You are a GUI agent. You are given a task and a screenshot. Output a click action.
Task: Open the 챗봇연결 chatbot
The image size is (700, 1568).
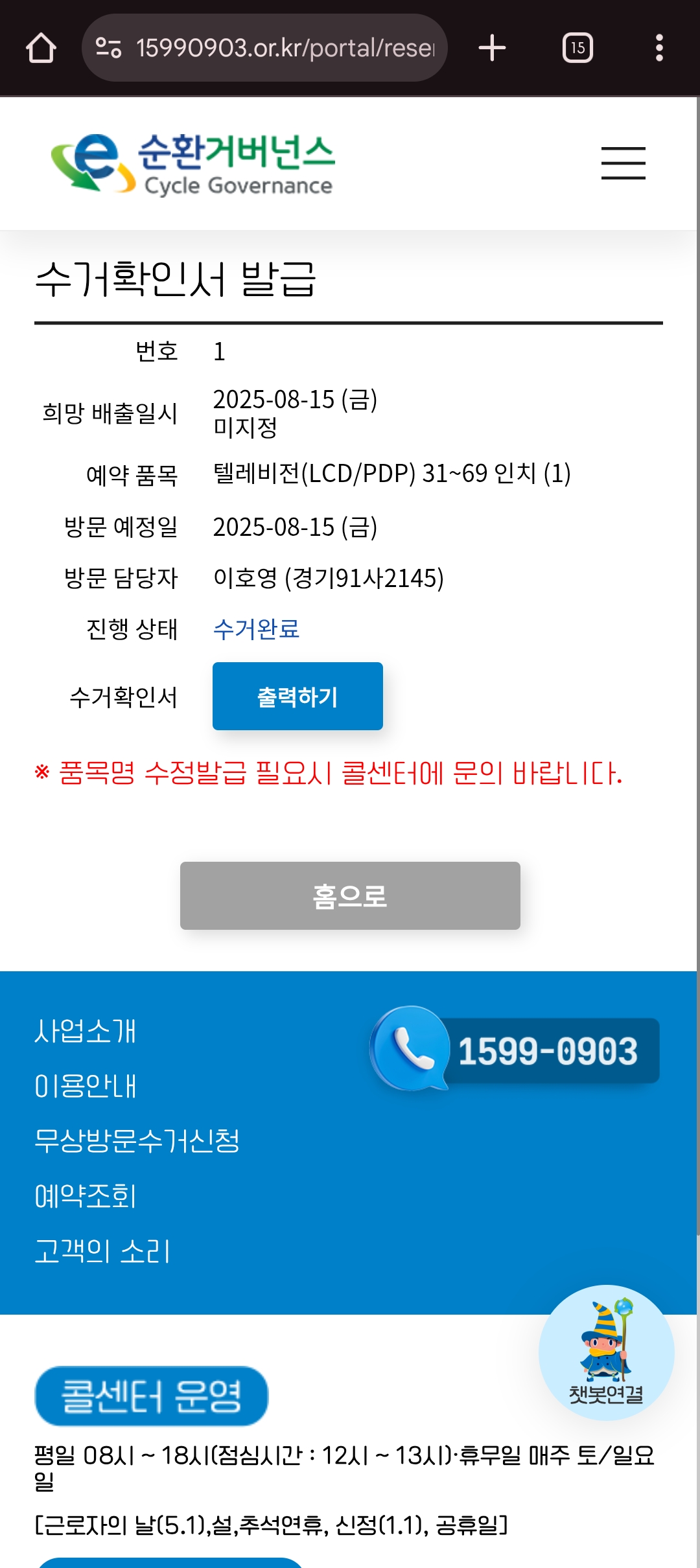click(606, 1353)
